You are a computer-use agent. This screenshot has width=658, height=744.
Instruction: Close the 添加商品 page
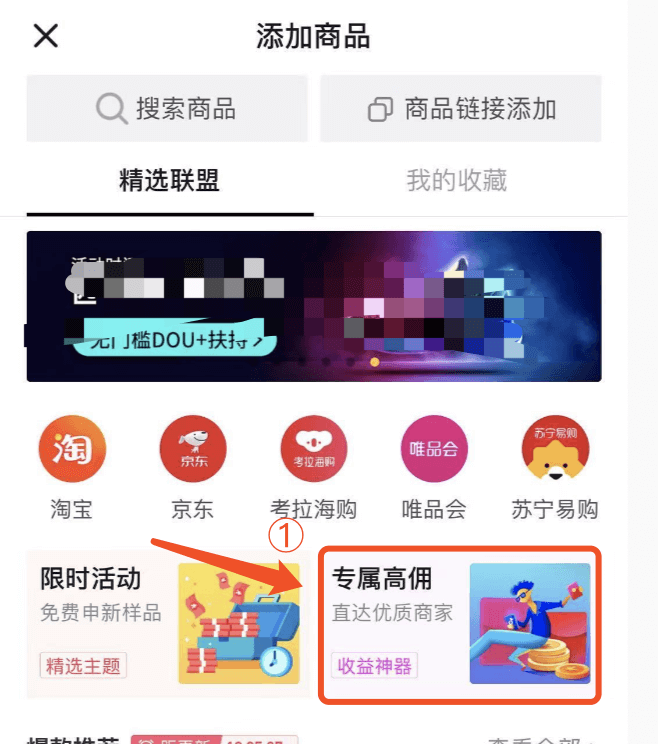click(46, 37)
